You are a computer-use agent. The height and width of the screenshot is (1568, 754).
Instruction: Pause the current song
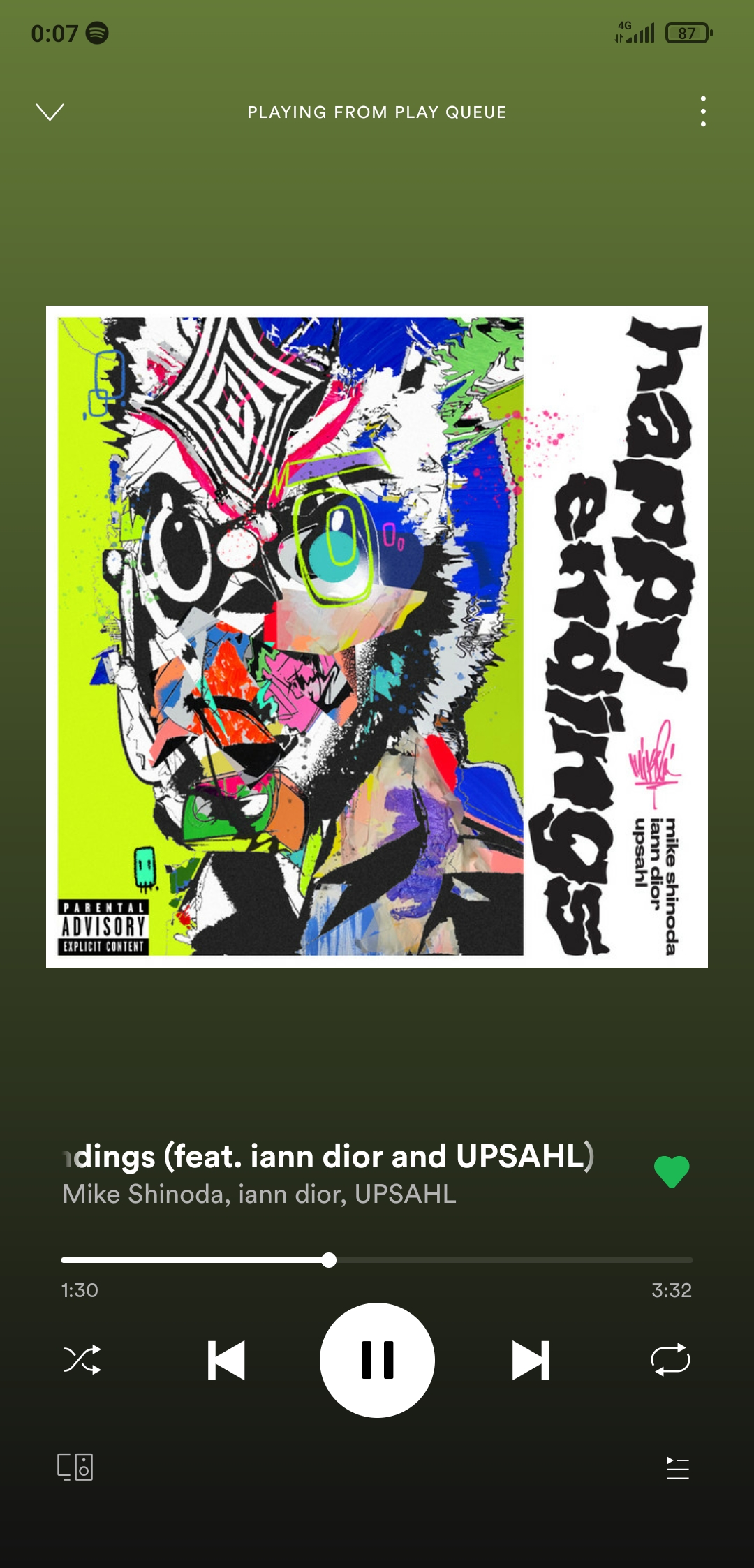pyautogui.click(x=377, y=1359)
